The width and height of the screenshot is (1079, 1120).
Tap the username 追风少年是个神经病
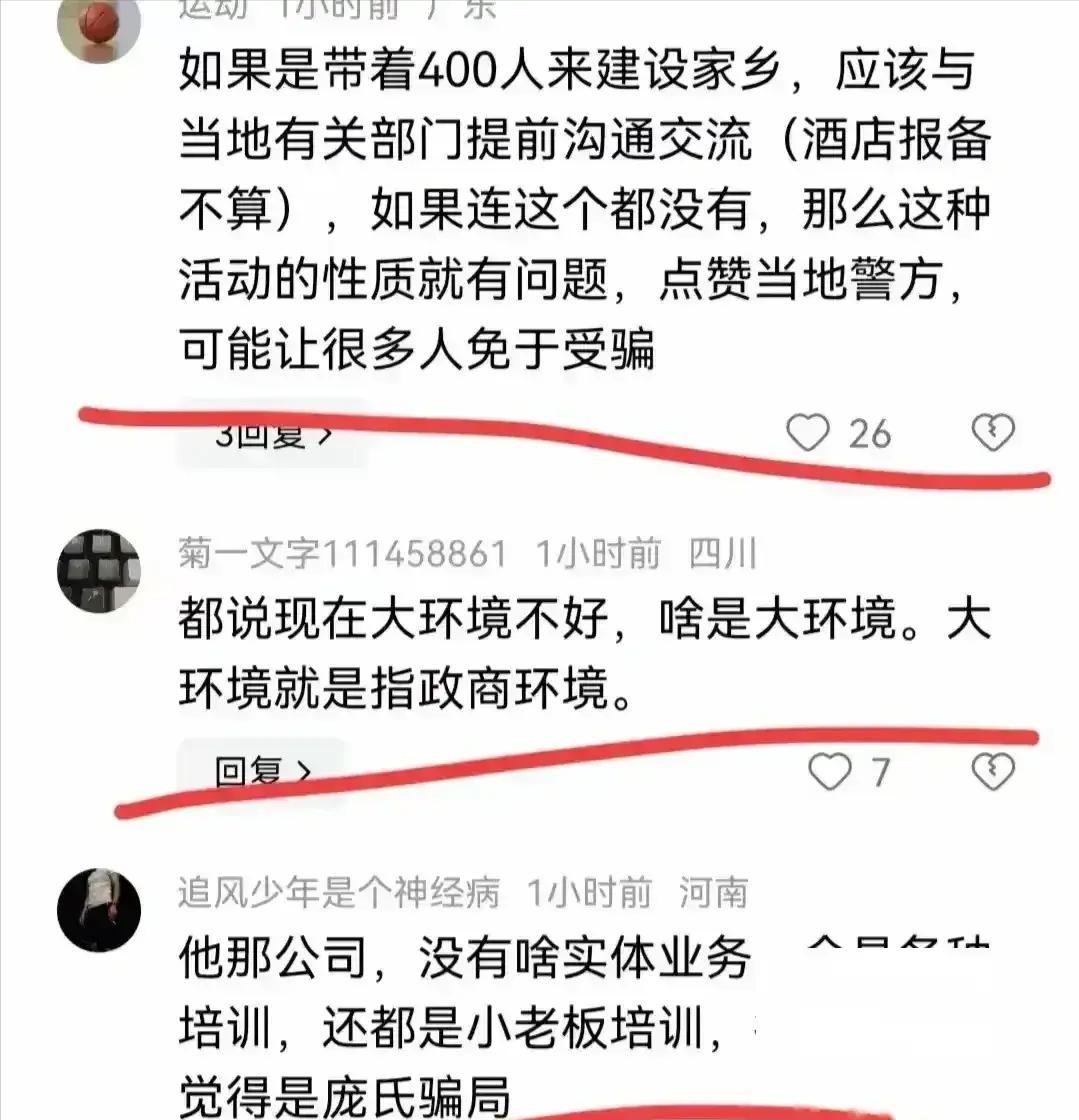point(338,891)
